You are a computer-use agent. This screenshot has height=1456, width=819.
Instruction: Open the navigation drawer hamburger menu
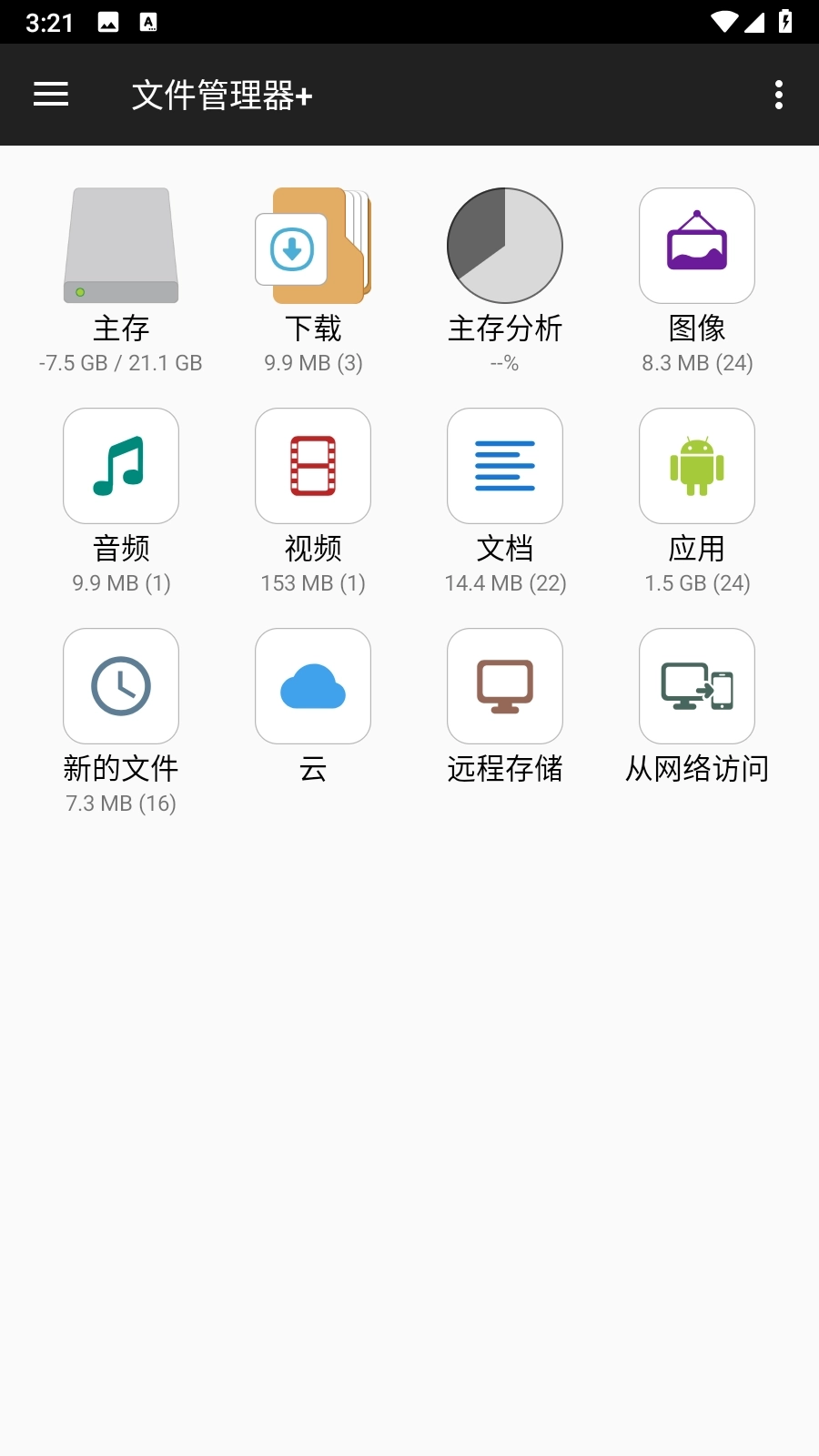point(51,95)
